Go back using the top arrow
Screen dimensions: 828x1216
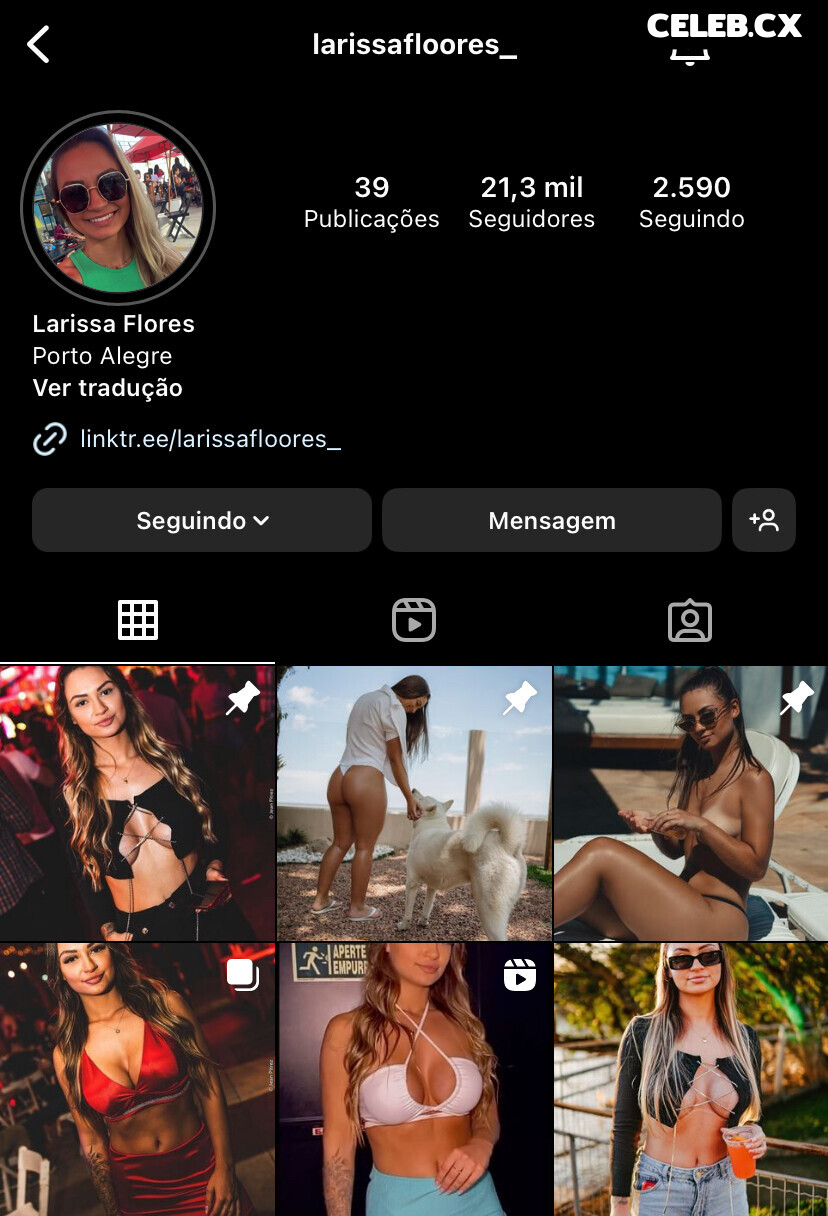[x=38, y=45]
